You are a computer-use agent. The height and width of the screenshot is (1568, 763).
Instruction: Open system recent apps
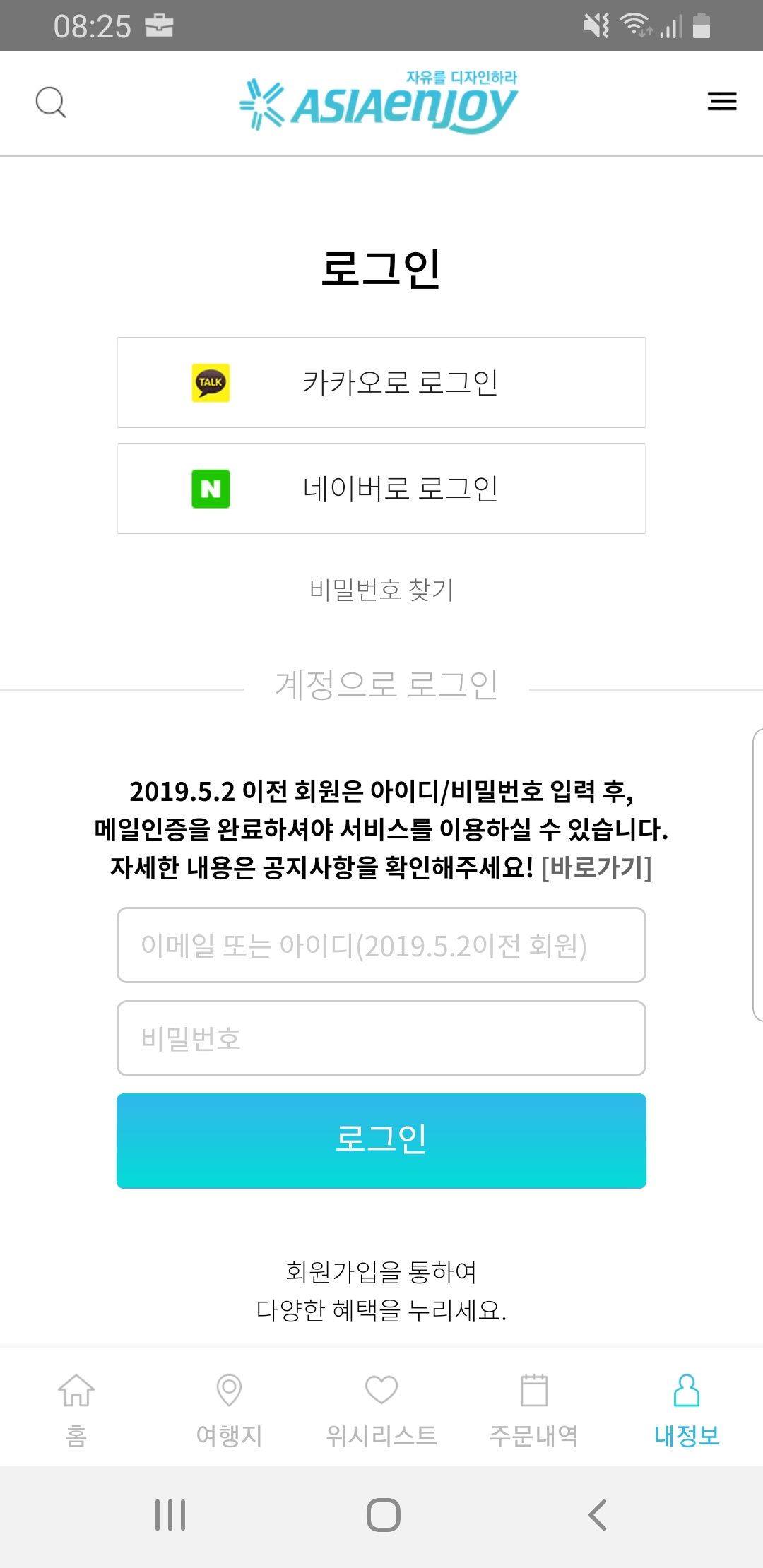[x=170, y=1515]
